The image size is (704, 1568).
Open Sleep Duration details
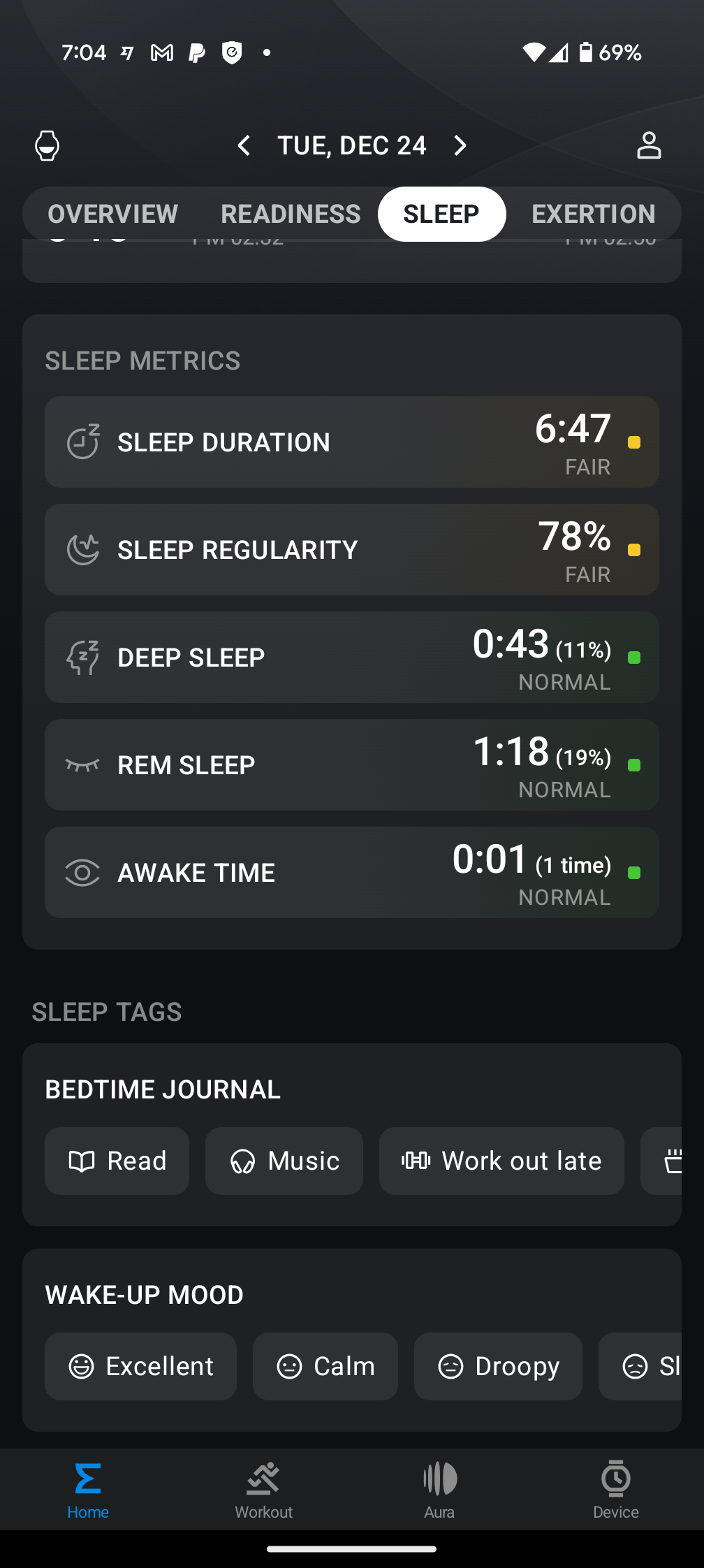click(x=352, y=442)
